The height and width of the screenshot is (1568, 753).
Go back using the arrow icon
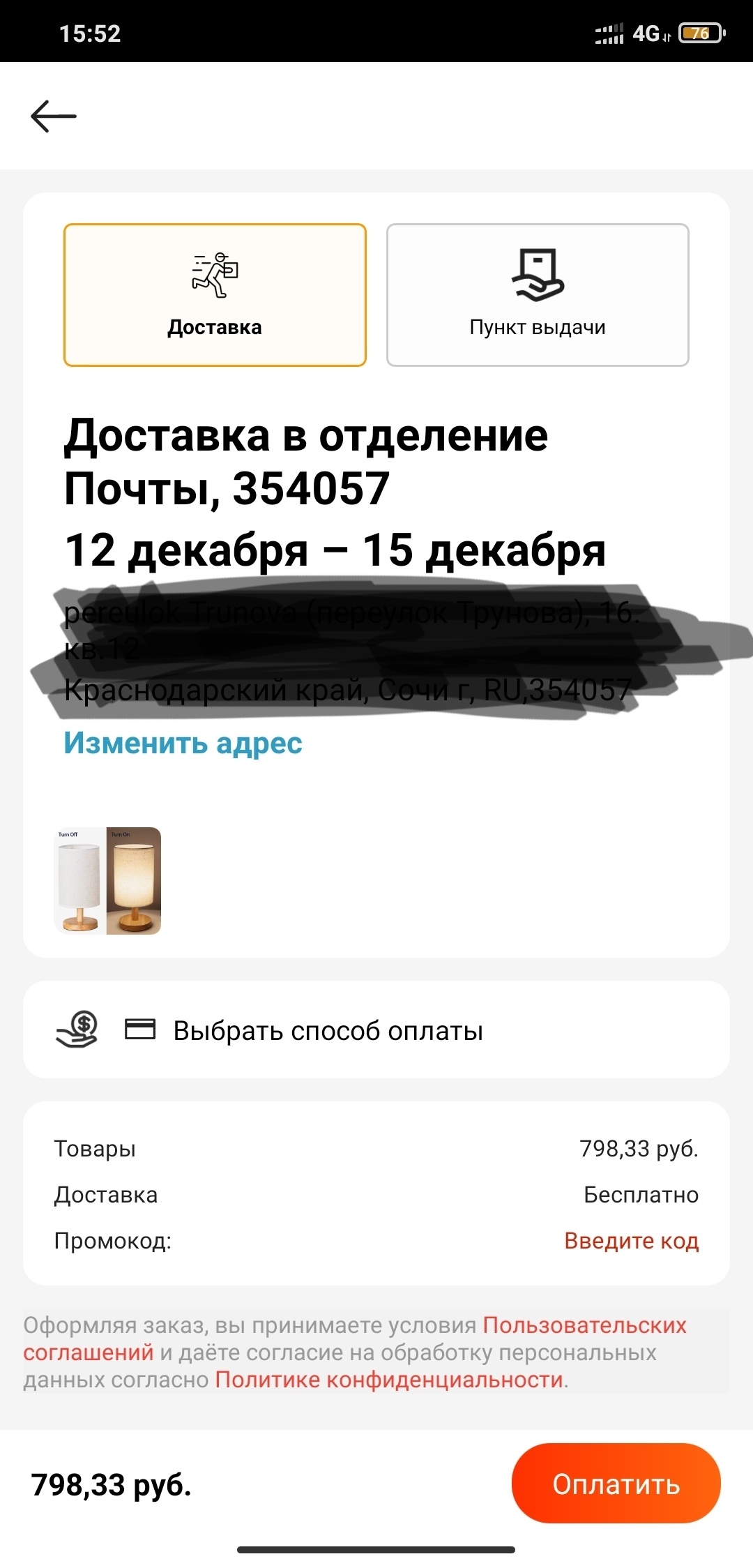point(54,116)
